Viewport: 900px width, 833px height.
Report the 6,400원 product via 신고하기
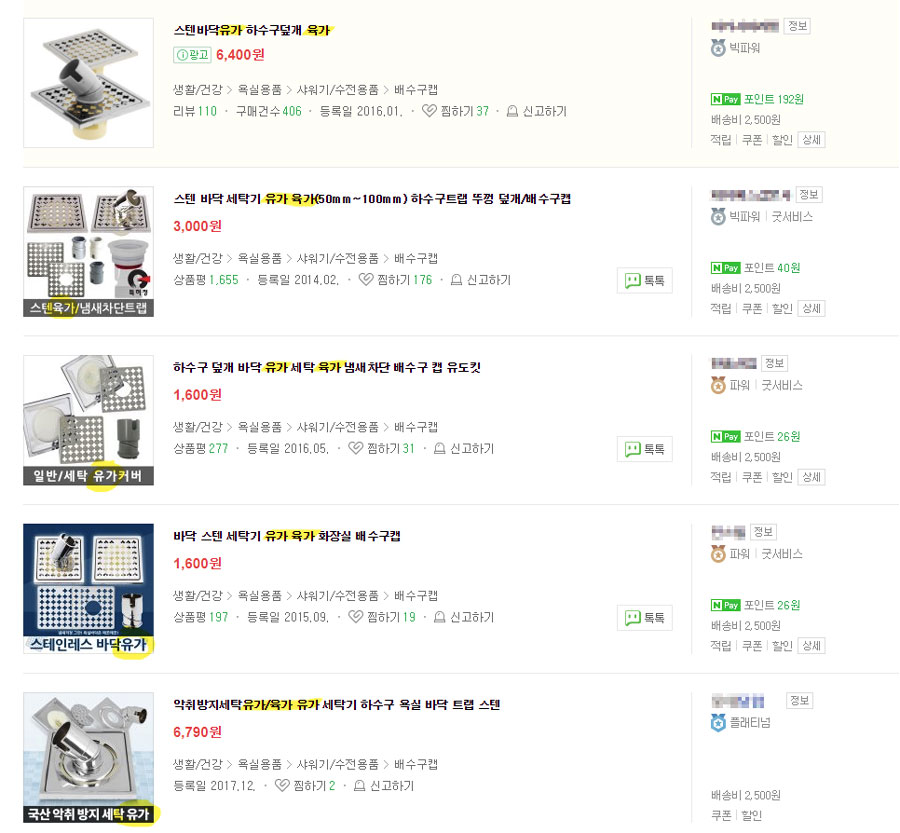point(536,111)
